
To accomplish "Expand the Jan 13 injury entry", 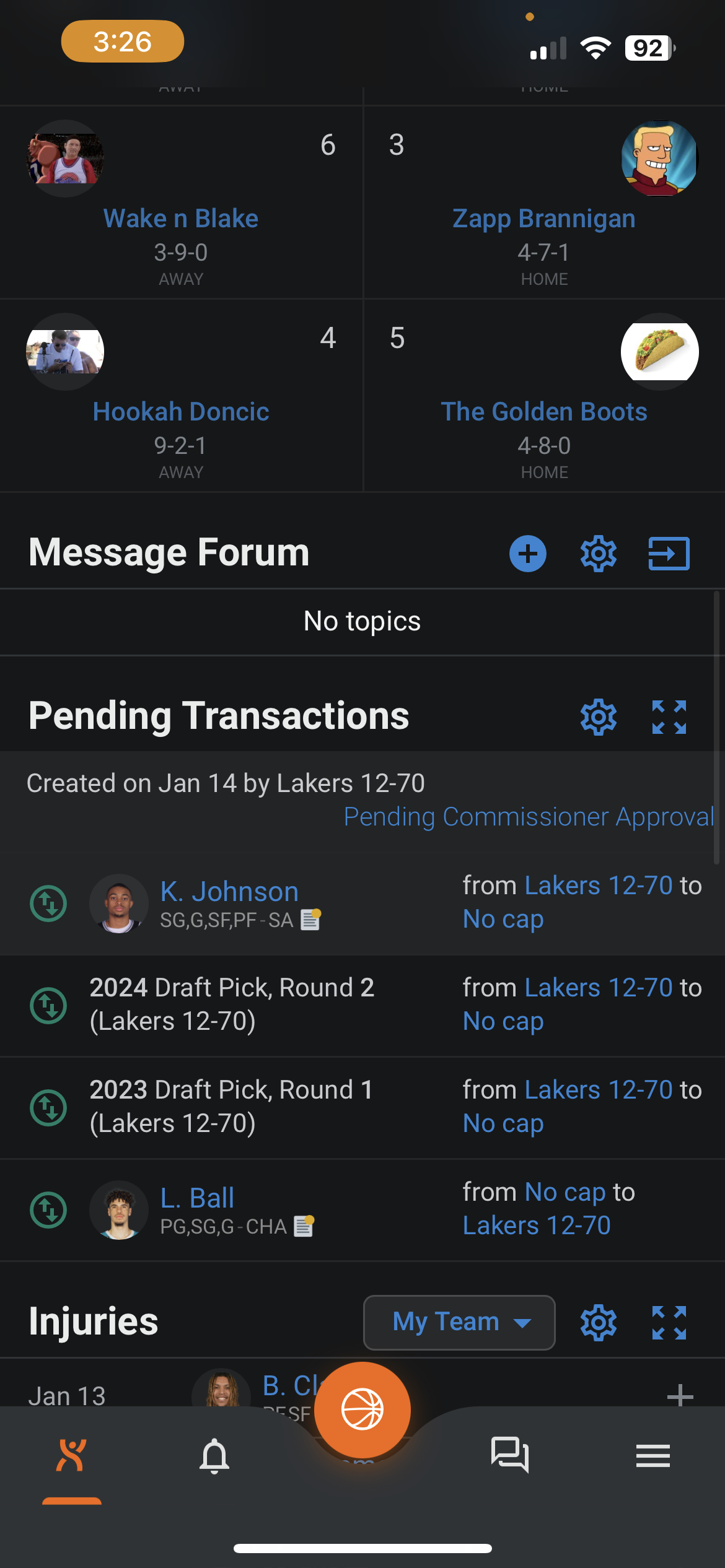I will 680,1395.
